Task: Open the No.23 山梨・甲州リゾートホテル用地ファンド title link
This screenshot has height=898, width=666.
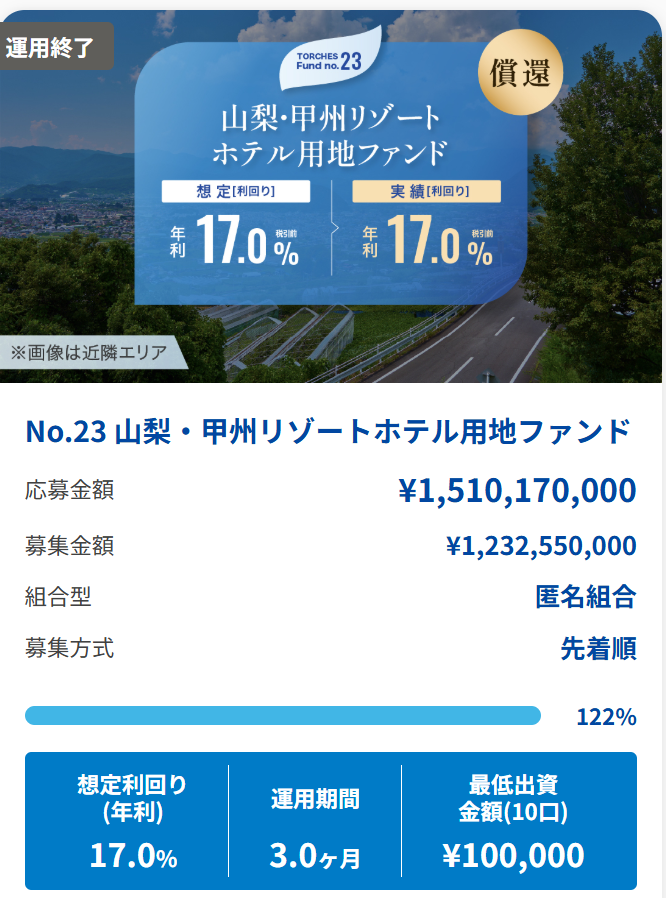Action: [x=328, y=431]
